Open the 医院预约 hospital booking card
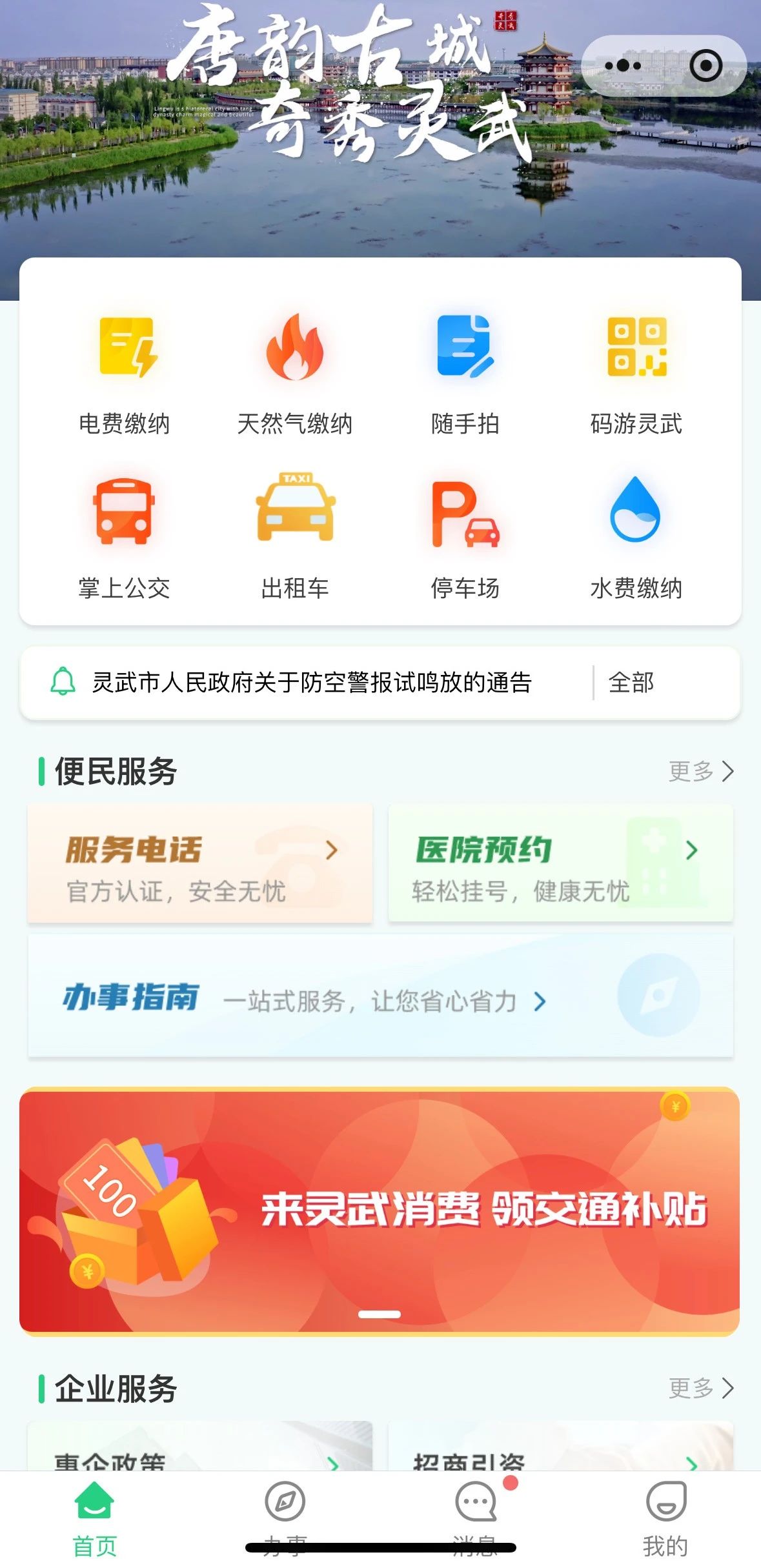Screen dimensions: 761x1568 tap(560, 863)
